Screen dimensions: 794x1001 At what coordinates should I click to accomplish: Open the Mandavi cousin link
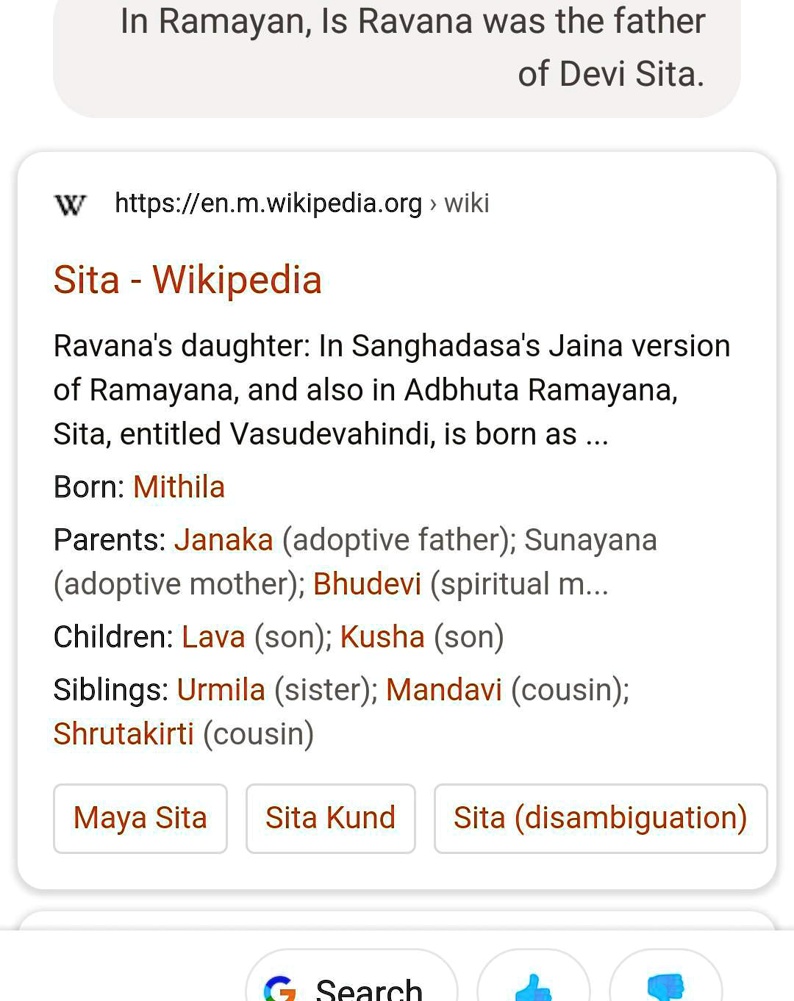point(443,689)
